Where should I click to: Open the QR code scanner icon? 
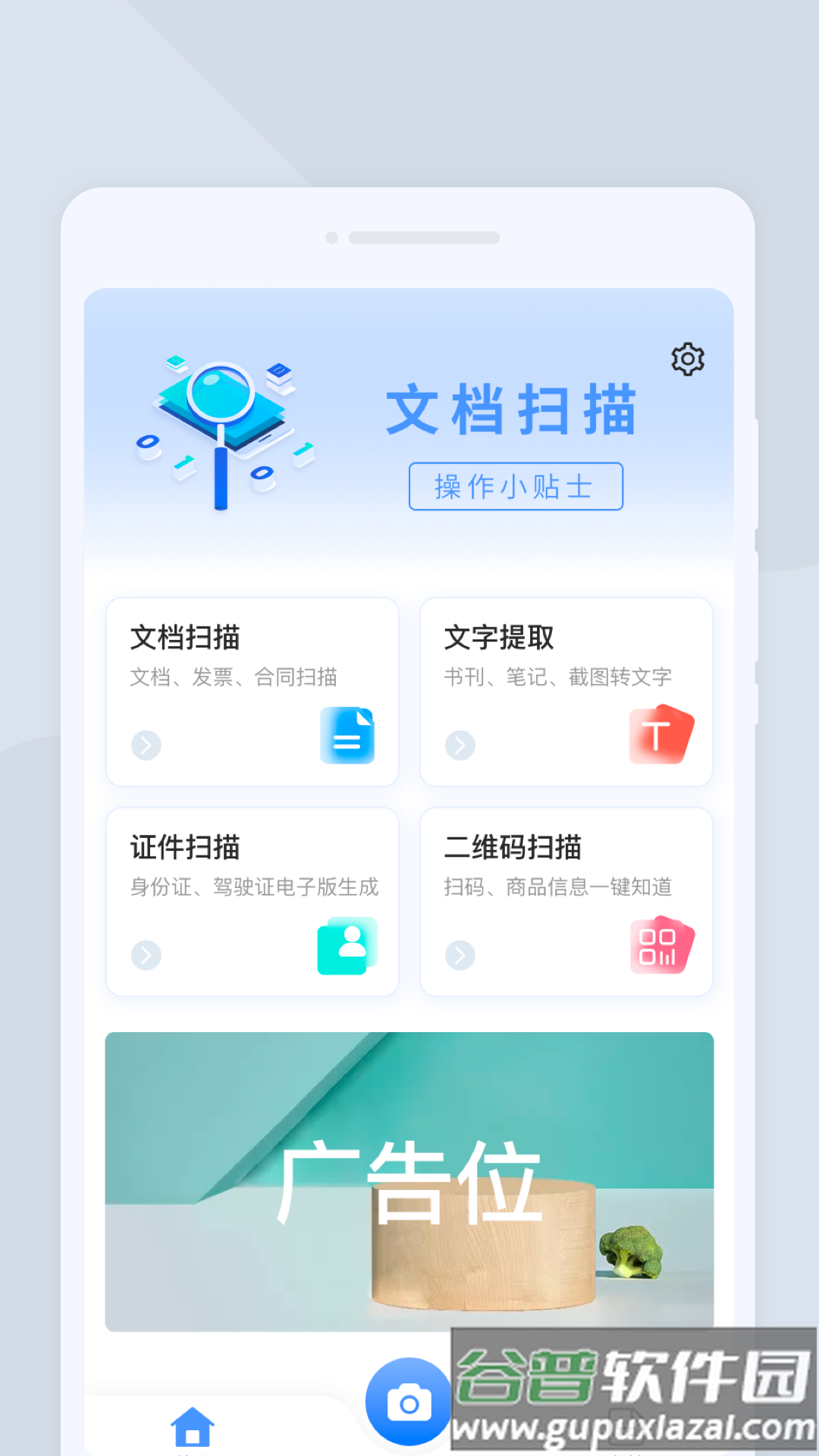(661, 944)
